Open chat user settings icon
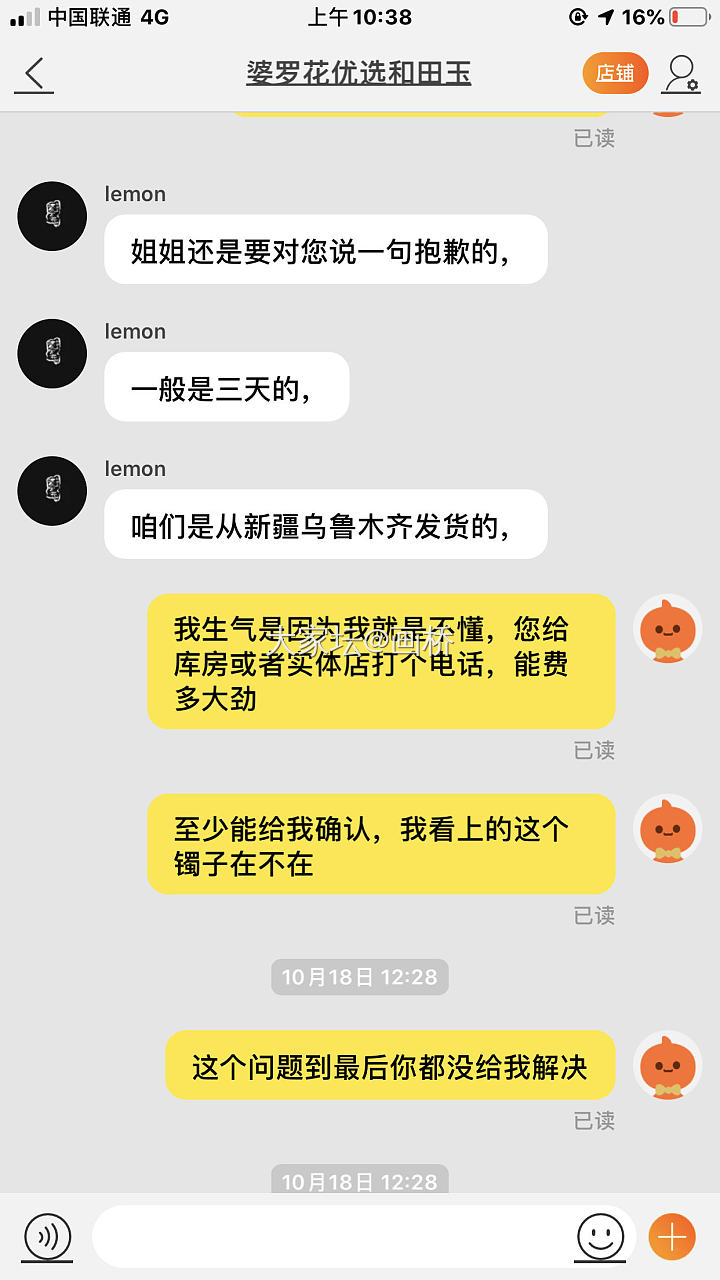This screenshot has width=720, height=1280. tap(682, 74)
